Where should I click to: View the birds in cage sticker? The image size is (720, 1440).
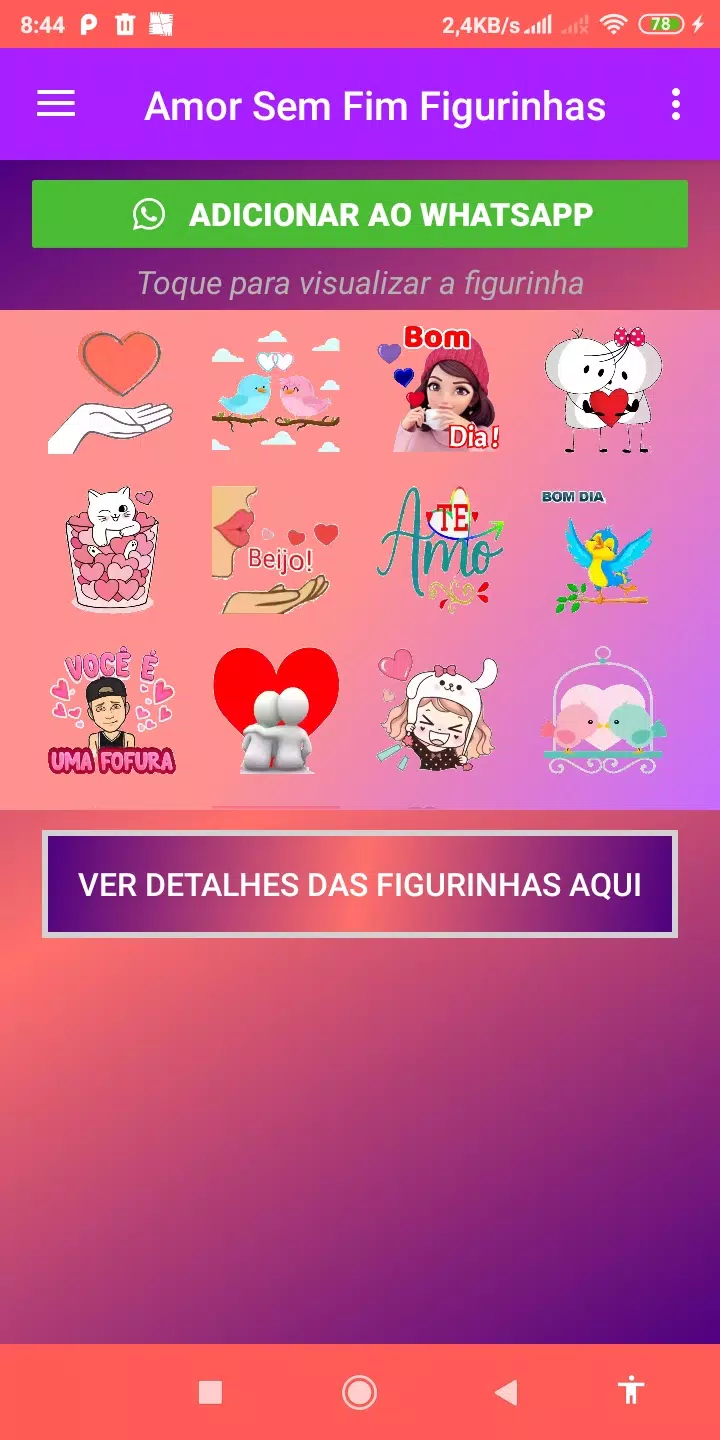606,712
